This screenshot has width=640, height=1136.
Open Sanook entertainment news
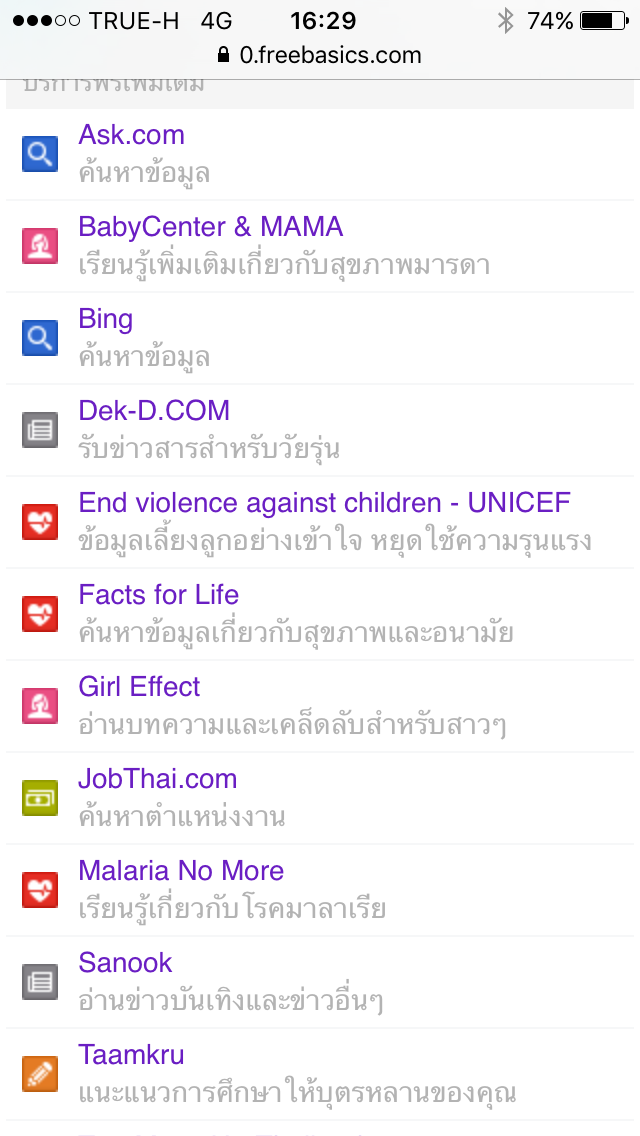point(320,982)
